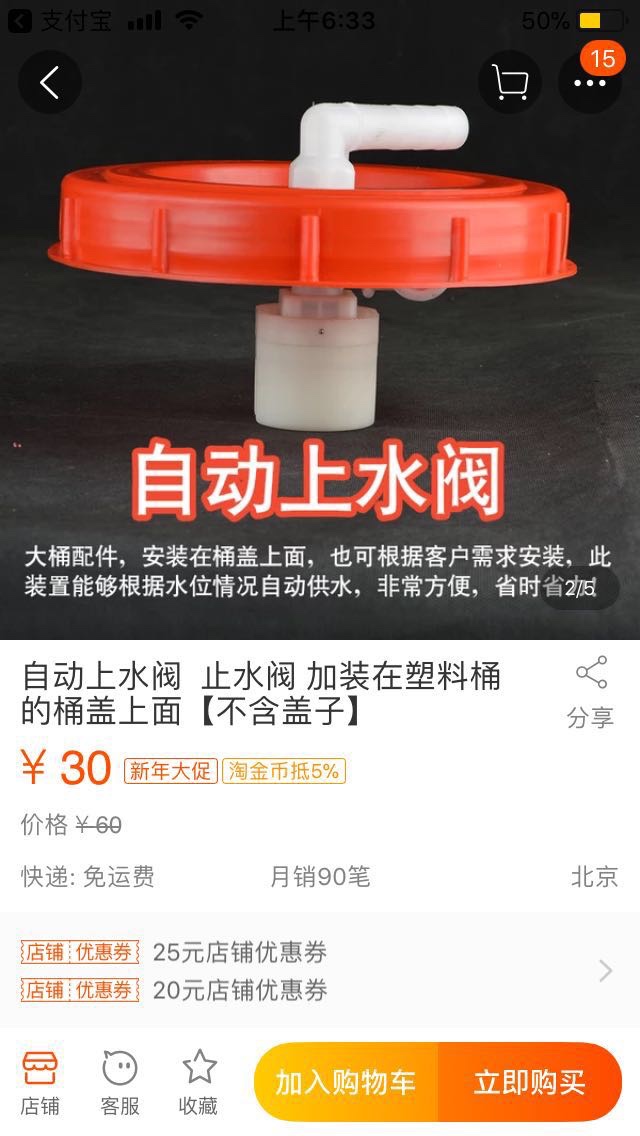The image size is (640, 1136).
Task: Contact 客服 customer service
Action: tap(120, 1083)
